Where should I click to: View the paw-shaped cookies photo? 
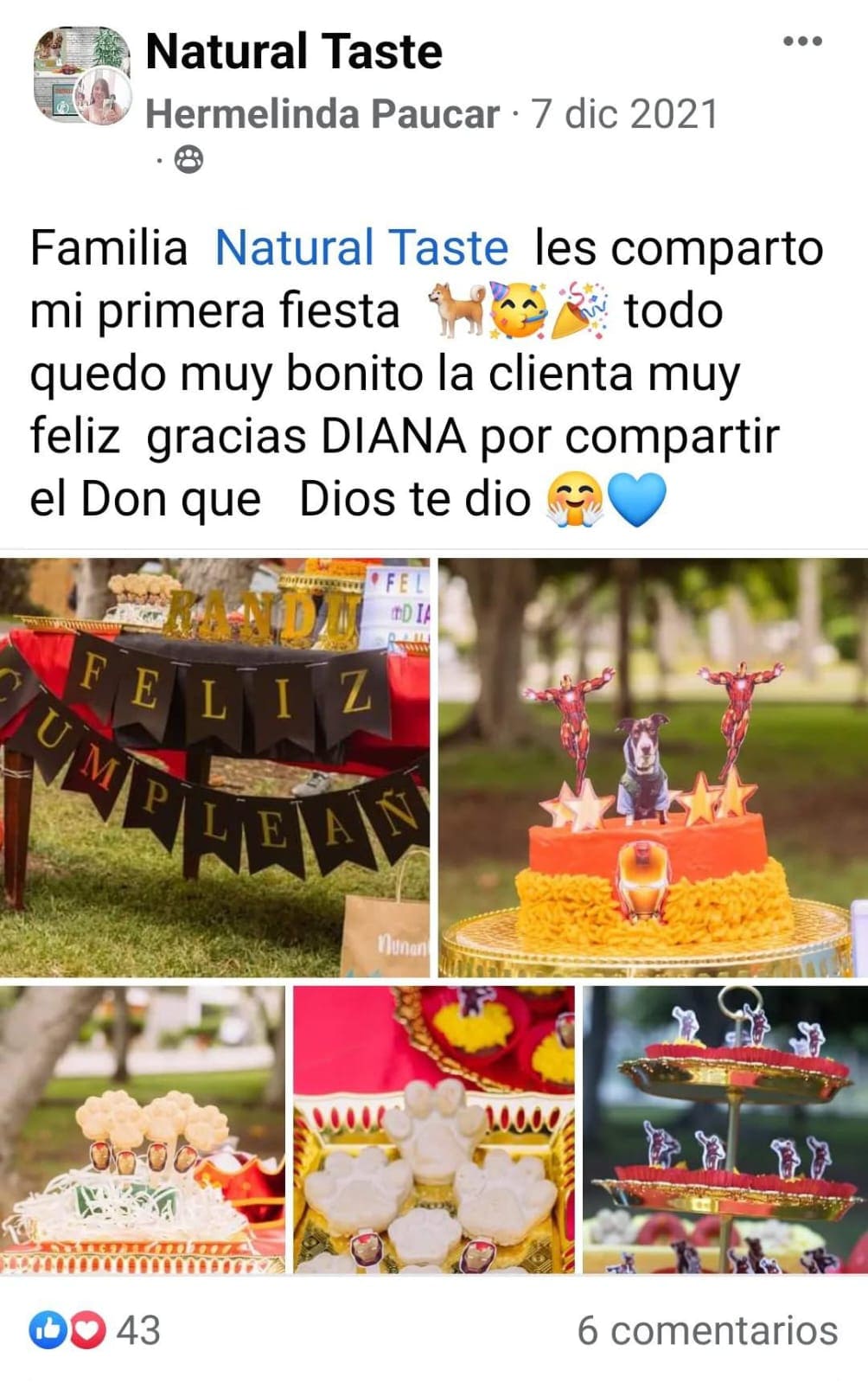[x=433, y=1129]
